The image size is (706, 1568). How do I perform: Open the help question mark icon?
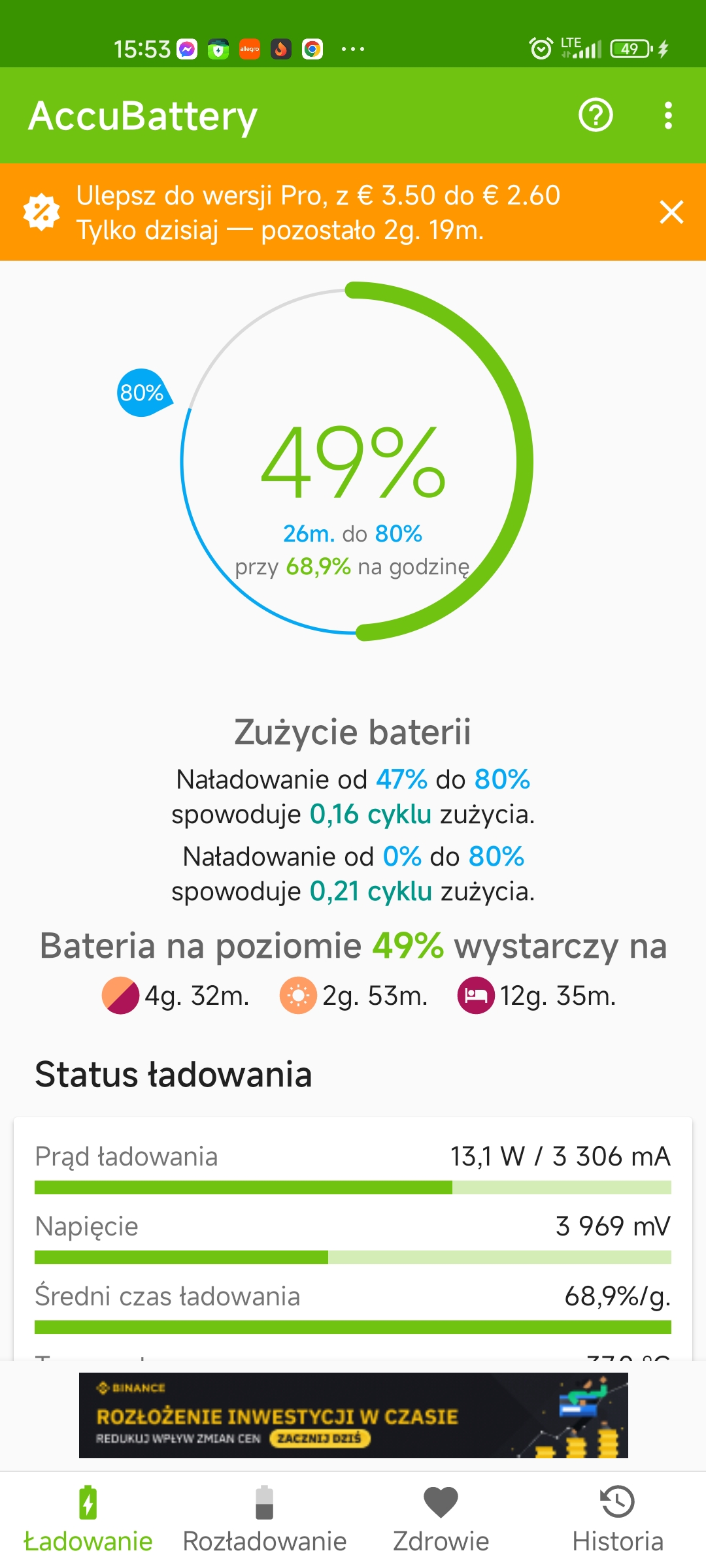coord(596,116)
